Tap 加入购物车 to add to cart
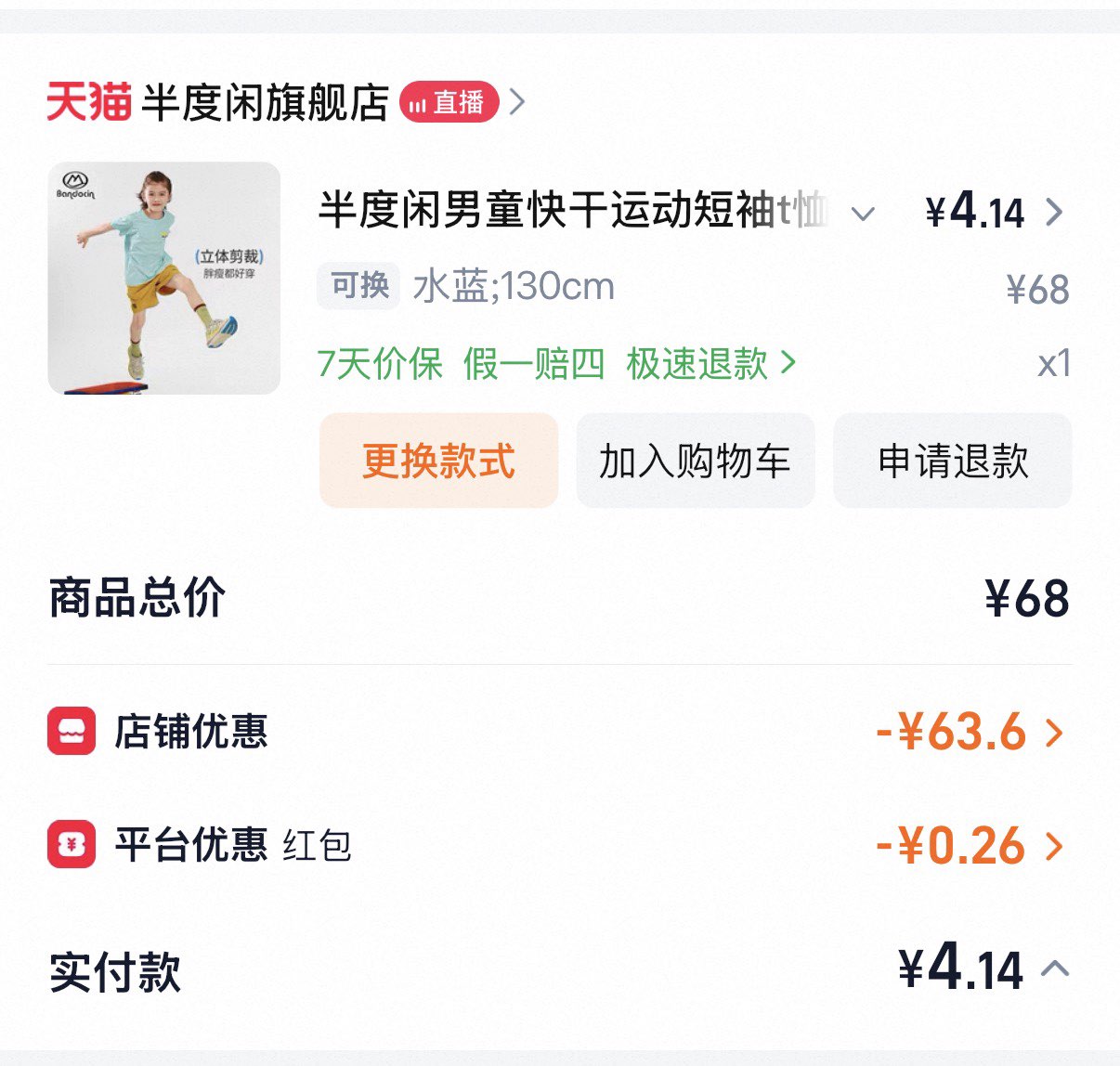The image size is (1120, 1066). click(695, 461)
